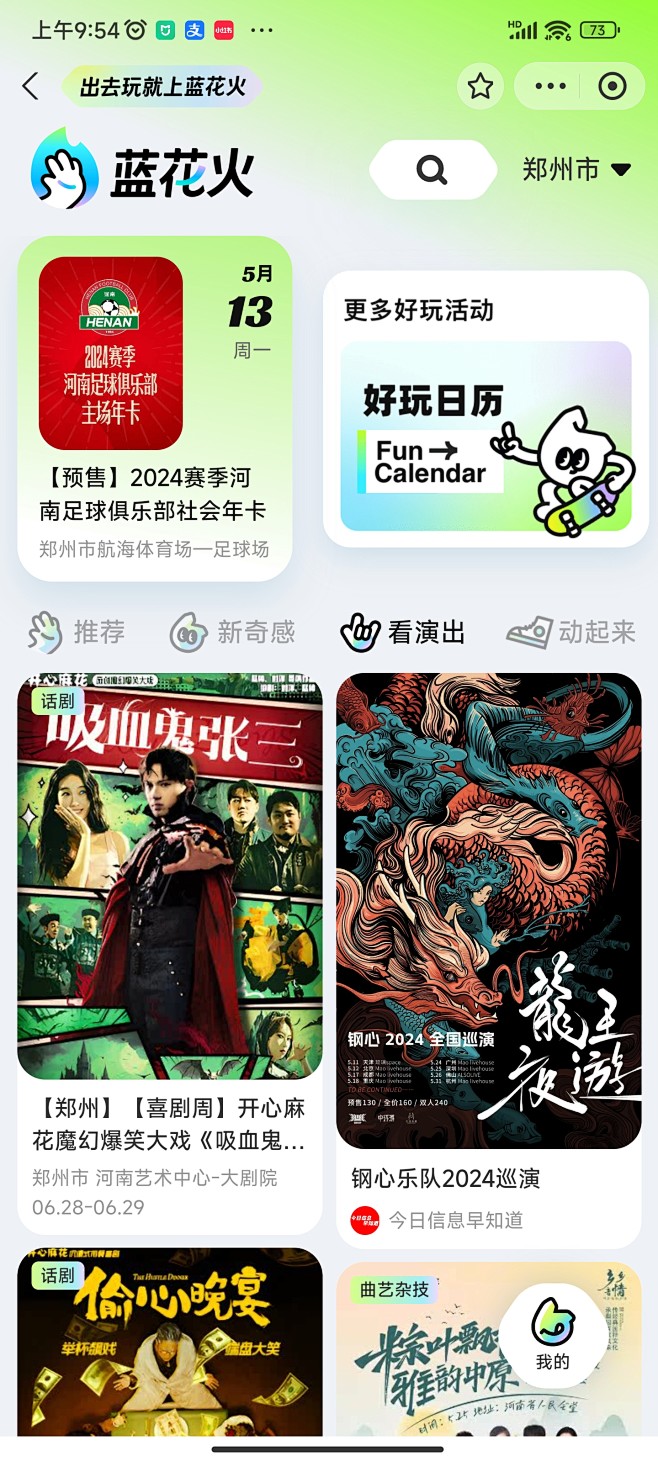This screenshot has width=658, height=1462.
Task: Close the mini program with the circle icon
Action: [611, 87]
